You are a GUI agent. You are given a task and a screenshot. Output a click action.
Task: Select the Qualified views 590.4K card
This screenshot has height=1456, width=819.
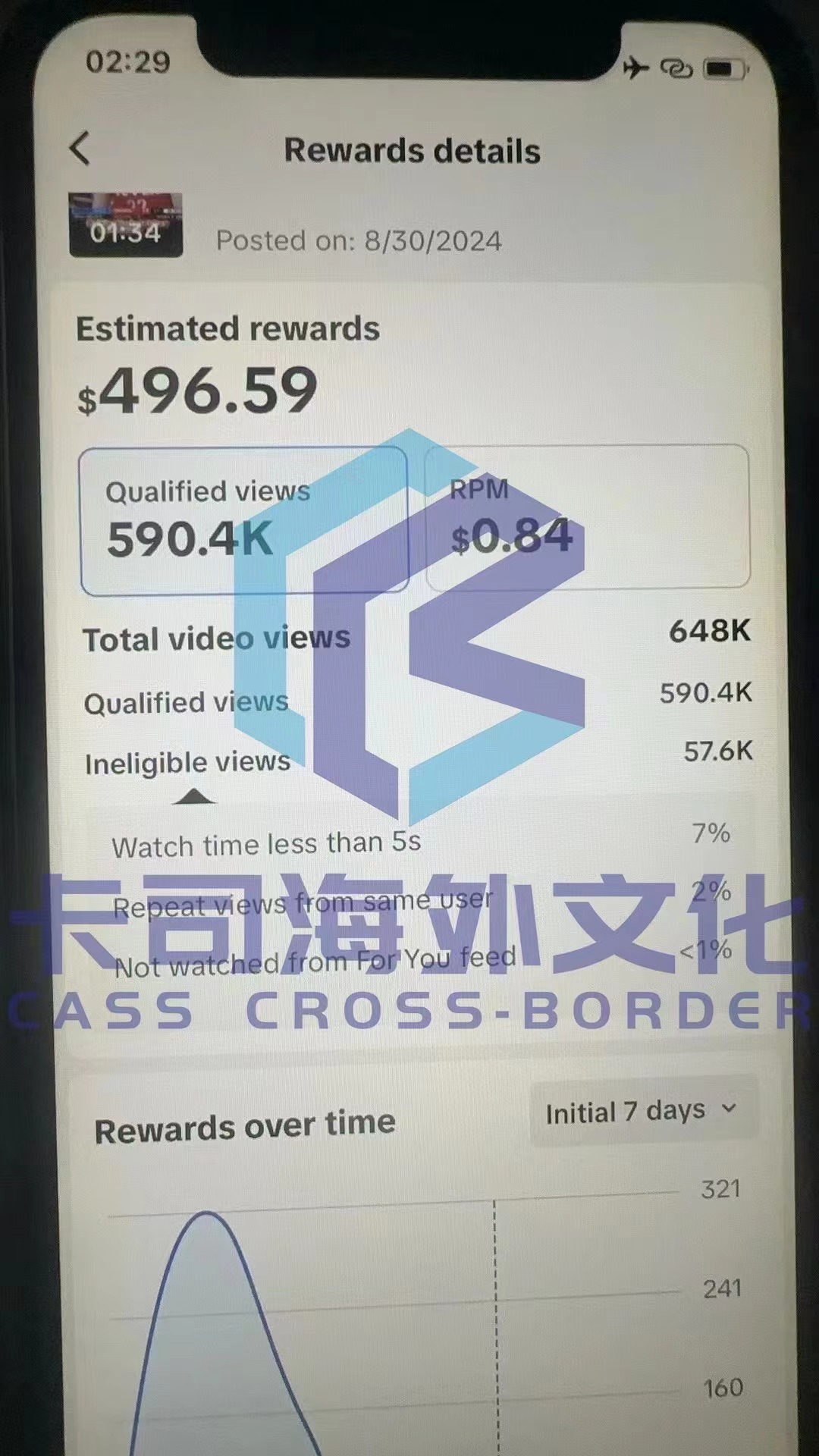tap(243, 520)
